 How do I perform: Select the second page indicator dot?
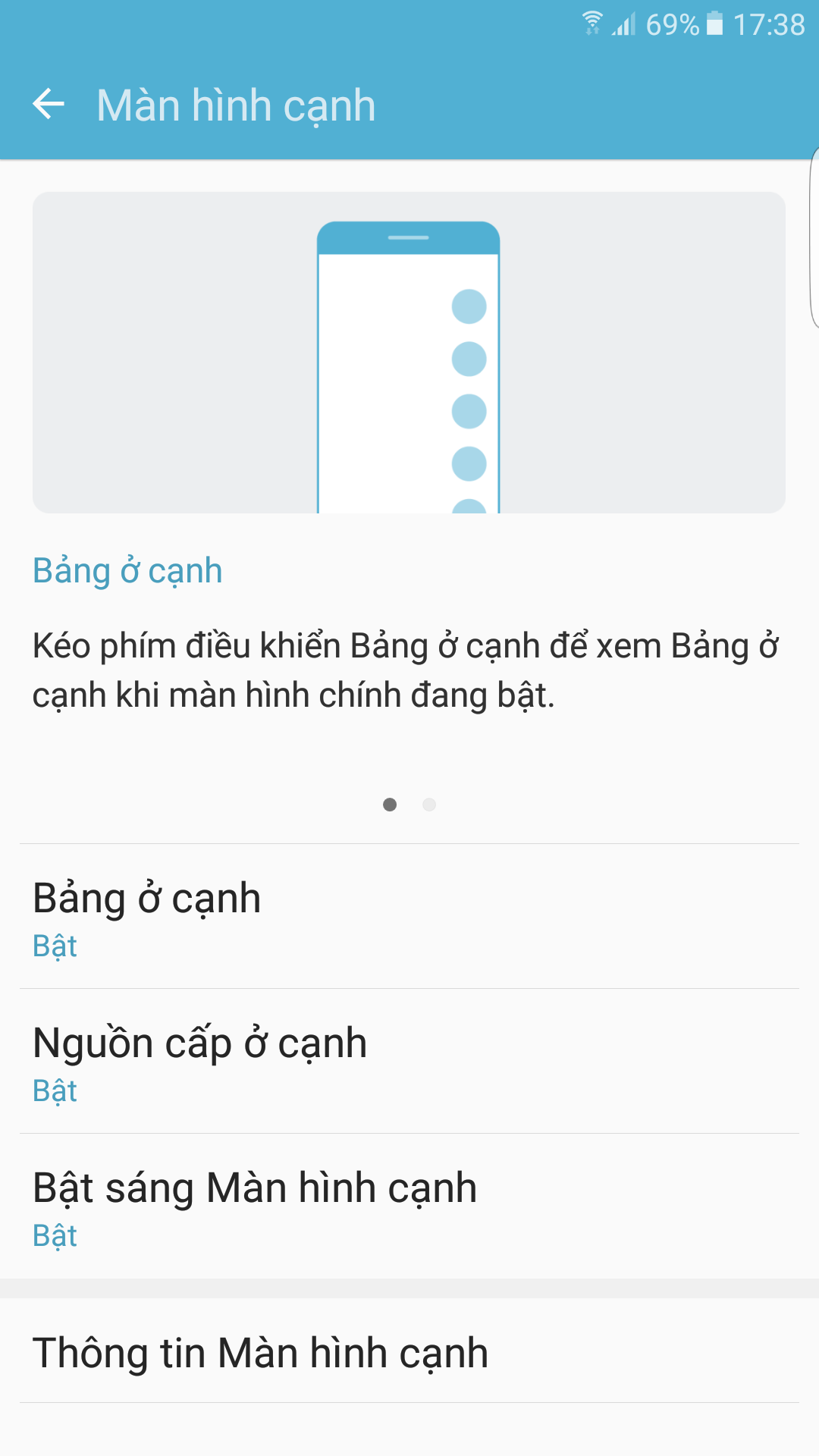pyautogui.click(x=429, y=805)
